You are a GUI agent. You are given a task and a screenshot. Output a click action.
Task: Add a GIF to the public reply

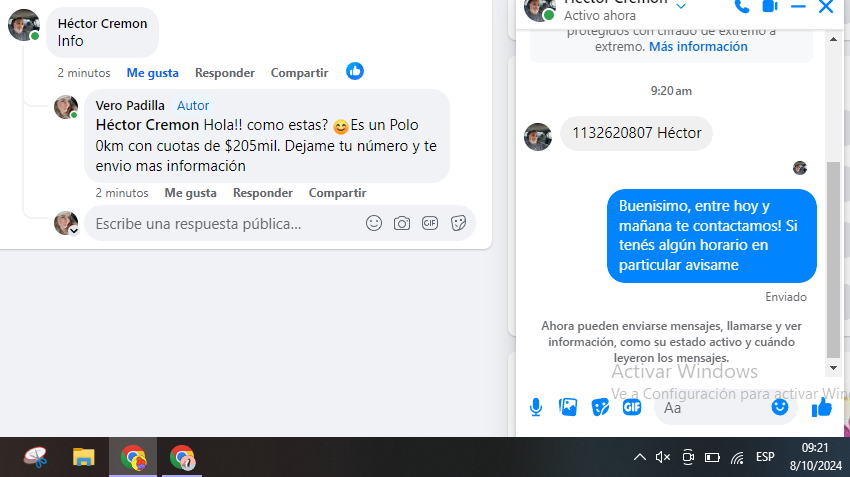coord(430,224)
